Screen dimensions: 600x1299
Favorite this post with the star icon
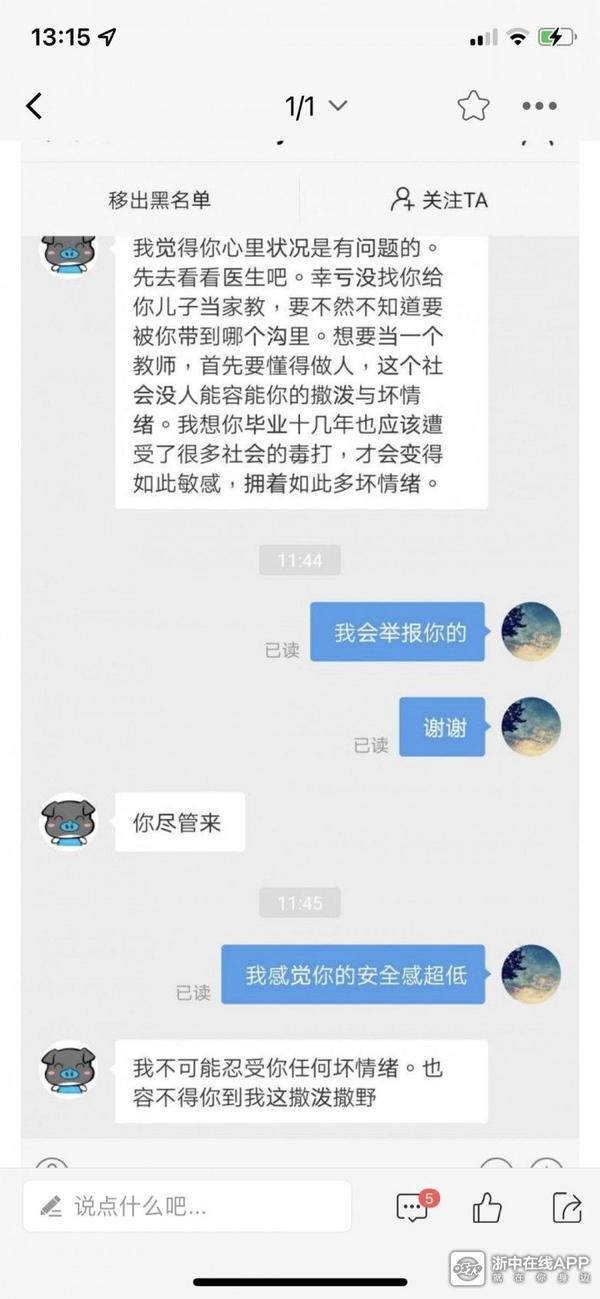(x=472, y=106)
